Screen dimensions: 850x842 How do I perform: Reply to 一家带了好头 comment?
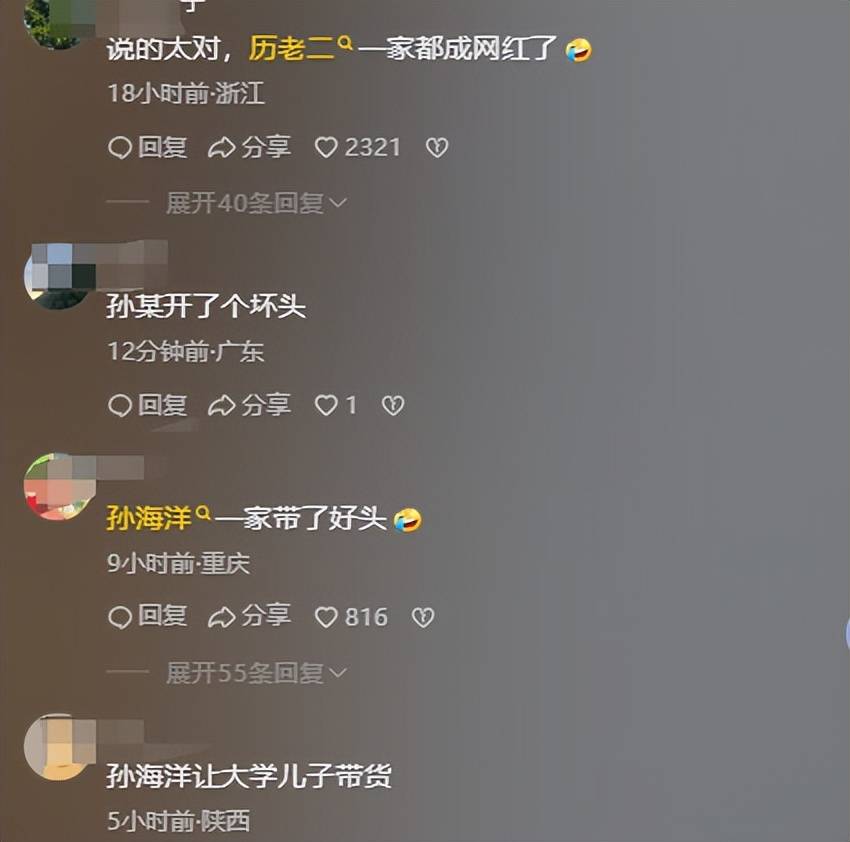click(x=147, y=616)
